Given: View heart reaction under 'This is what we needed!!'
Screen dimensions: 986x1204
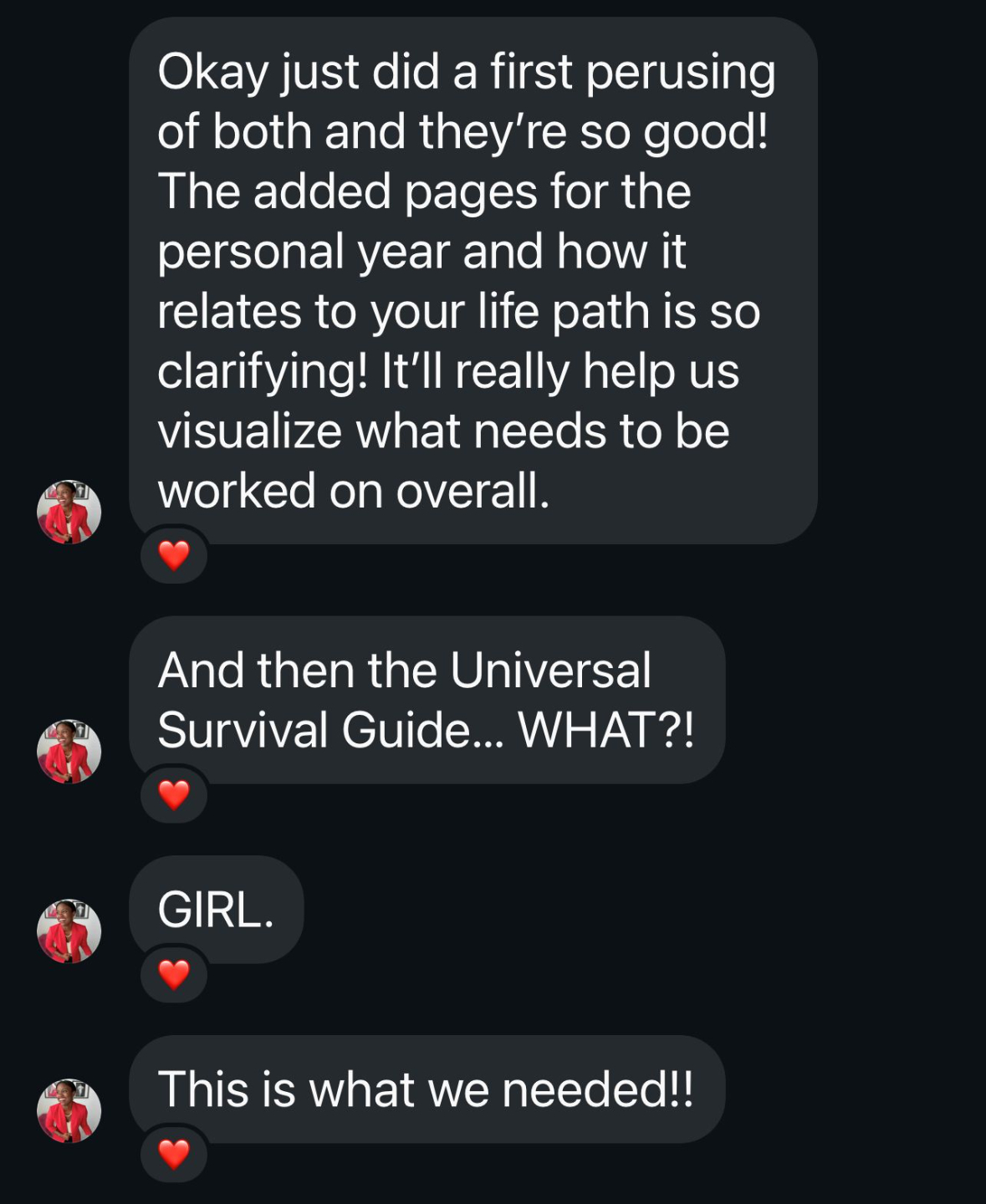Looking at the screenshot, I should pos(174,1154).
